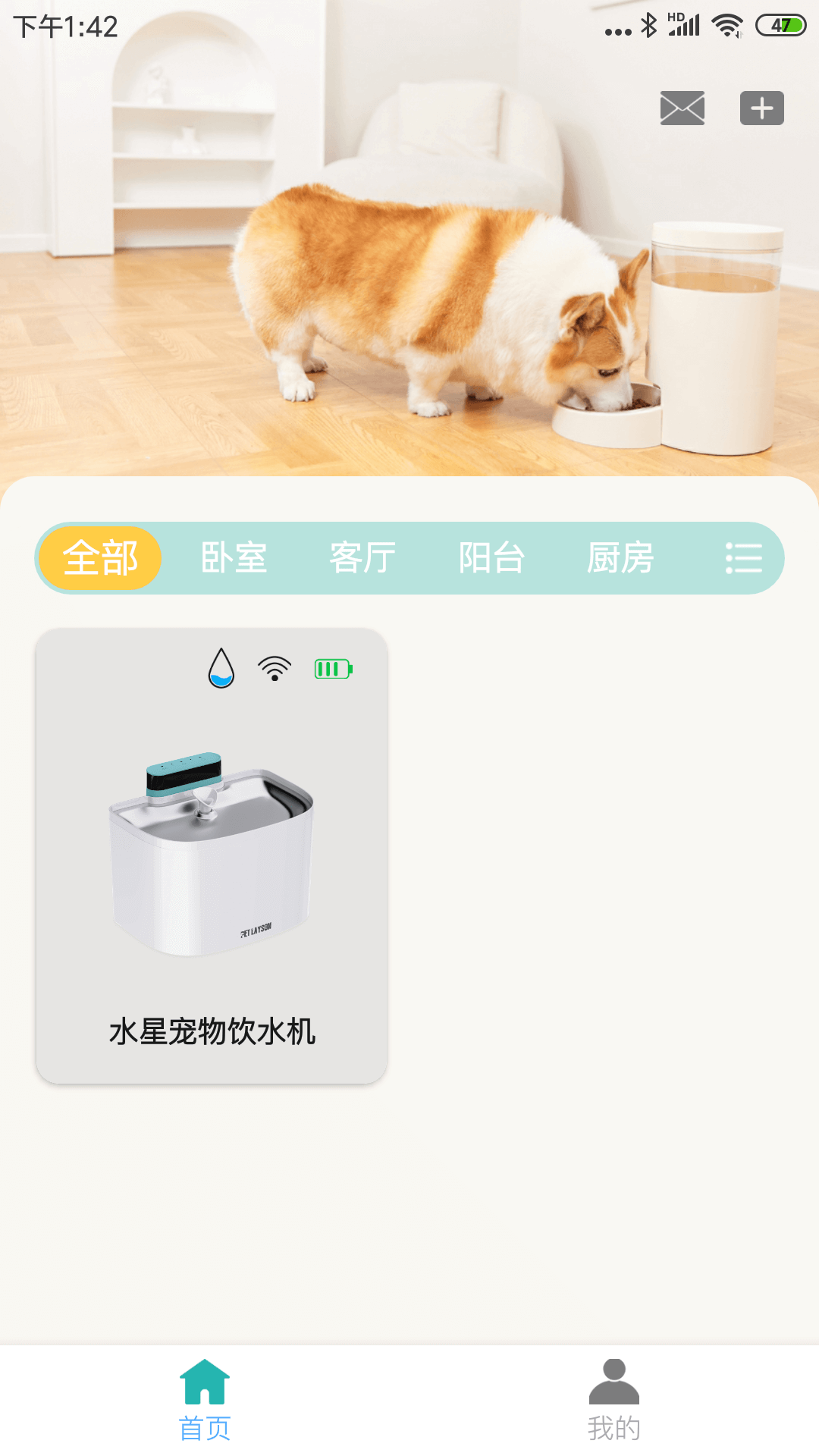Open the room list menu icon
The image size is (819, 1456).
pos(743,558)
